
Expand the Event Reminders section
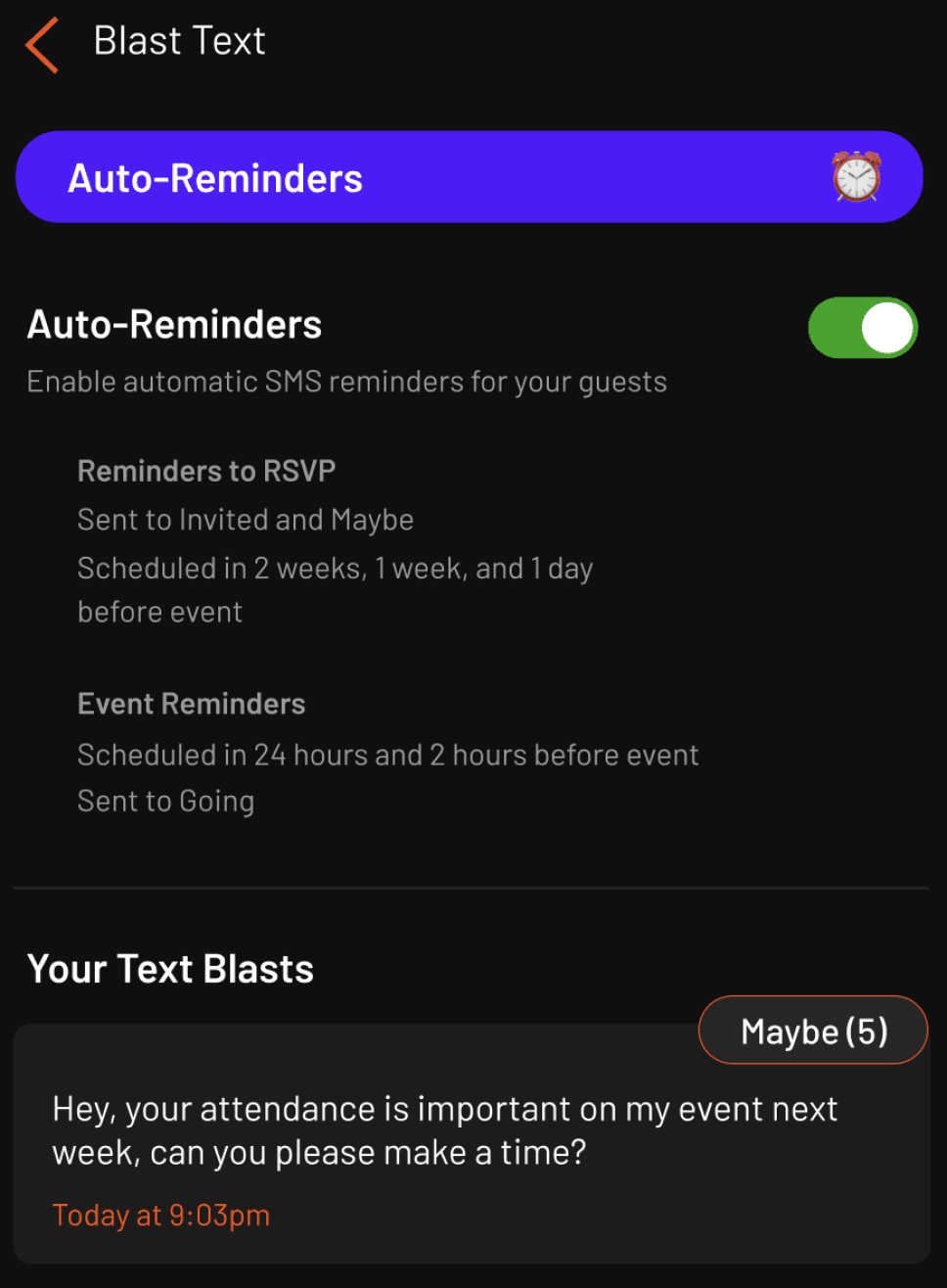pyautogui.click(x=191, y=703)
